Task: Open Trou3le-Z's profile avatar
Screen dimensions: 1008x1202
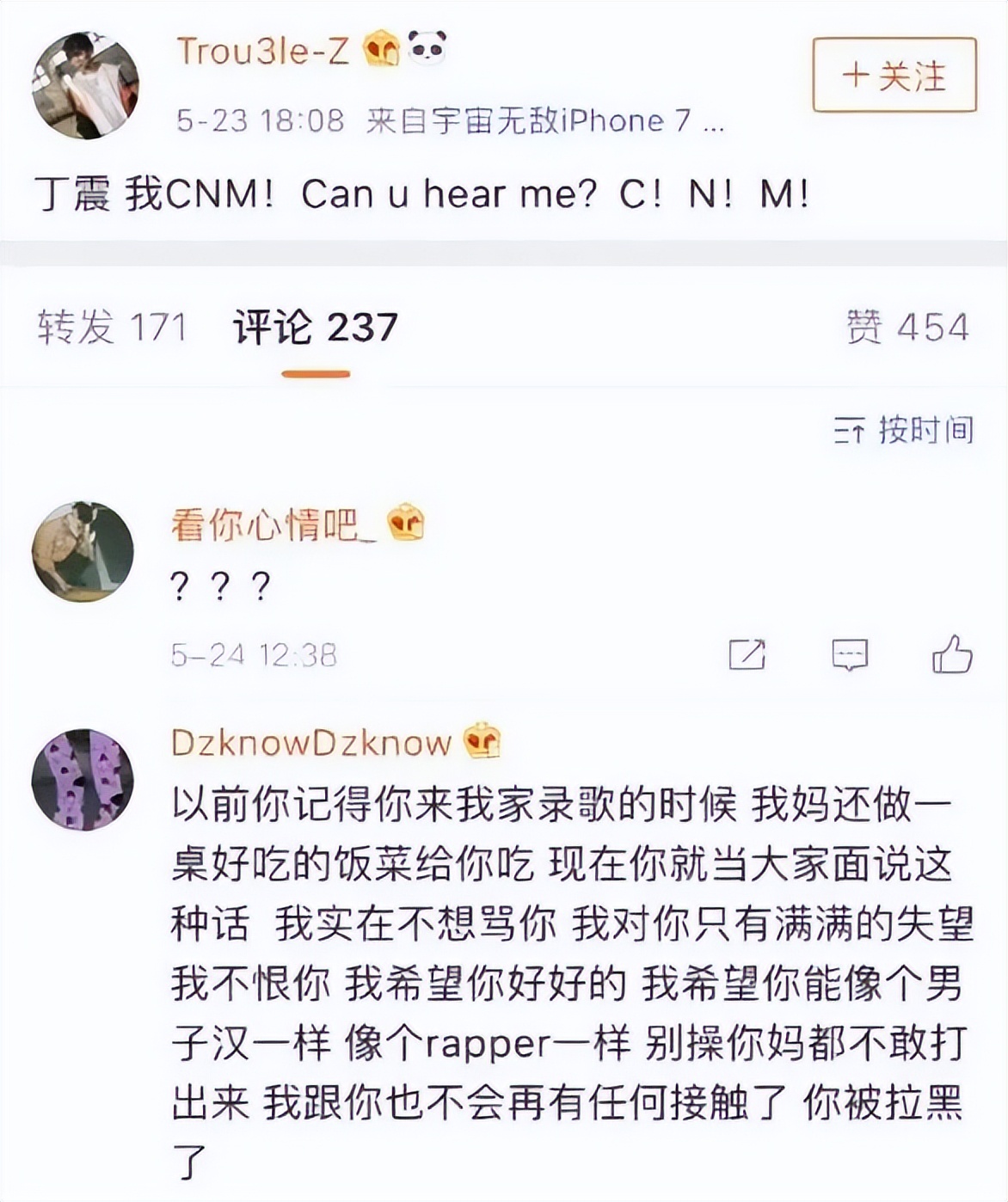Action: point(84,86)
